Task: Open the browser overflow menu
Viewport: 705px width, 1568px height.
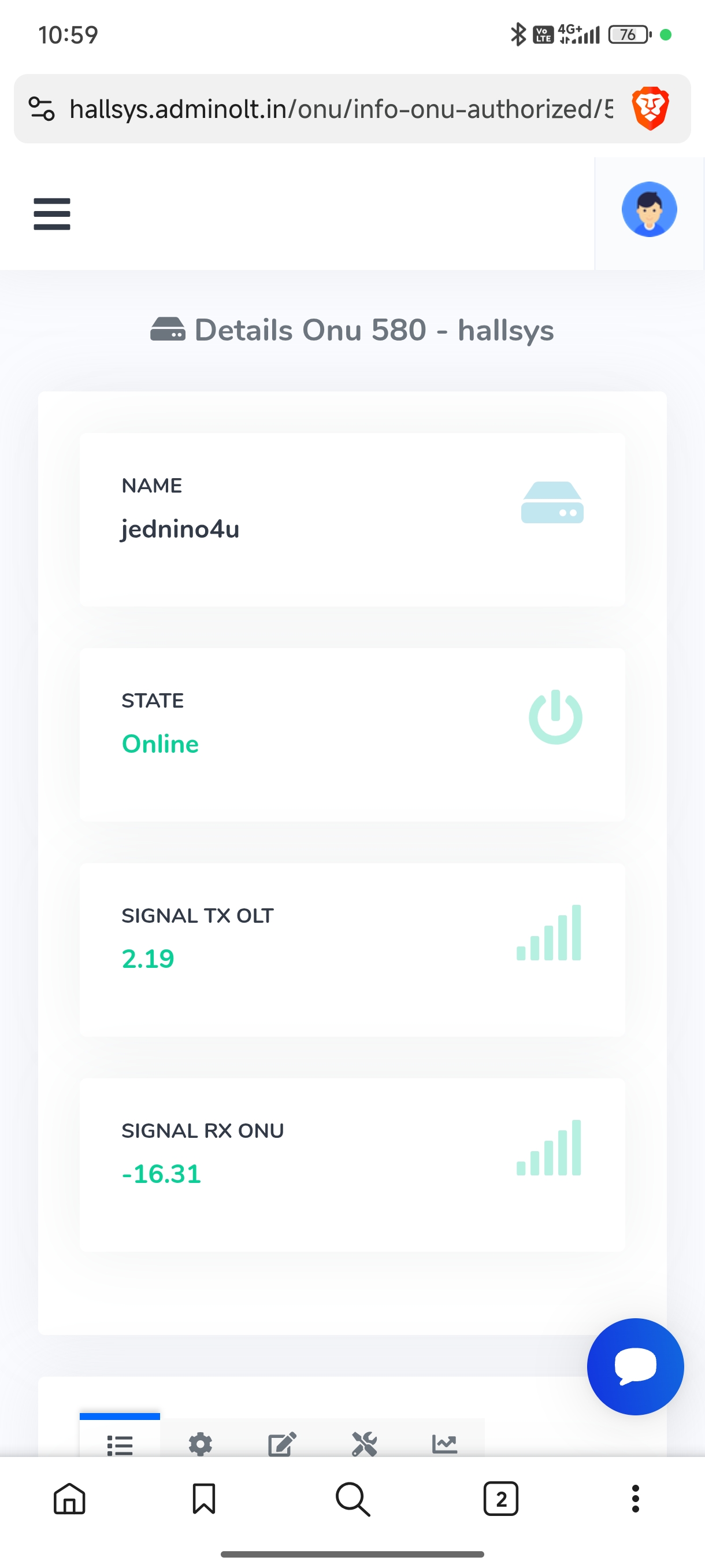Action: coord(635,1498)
